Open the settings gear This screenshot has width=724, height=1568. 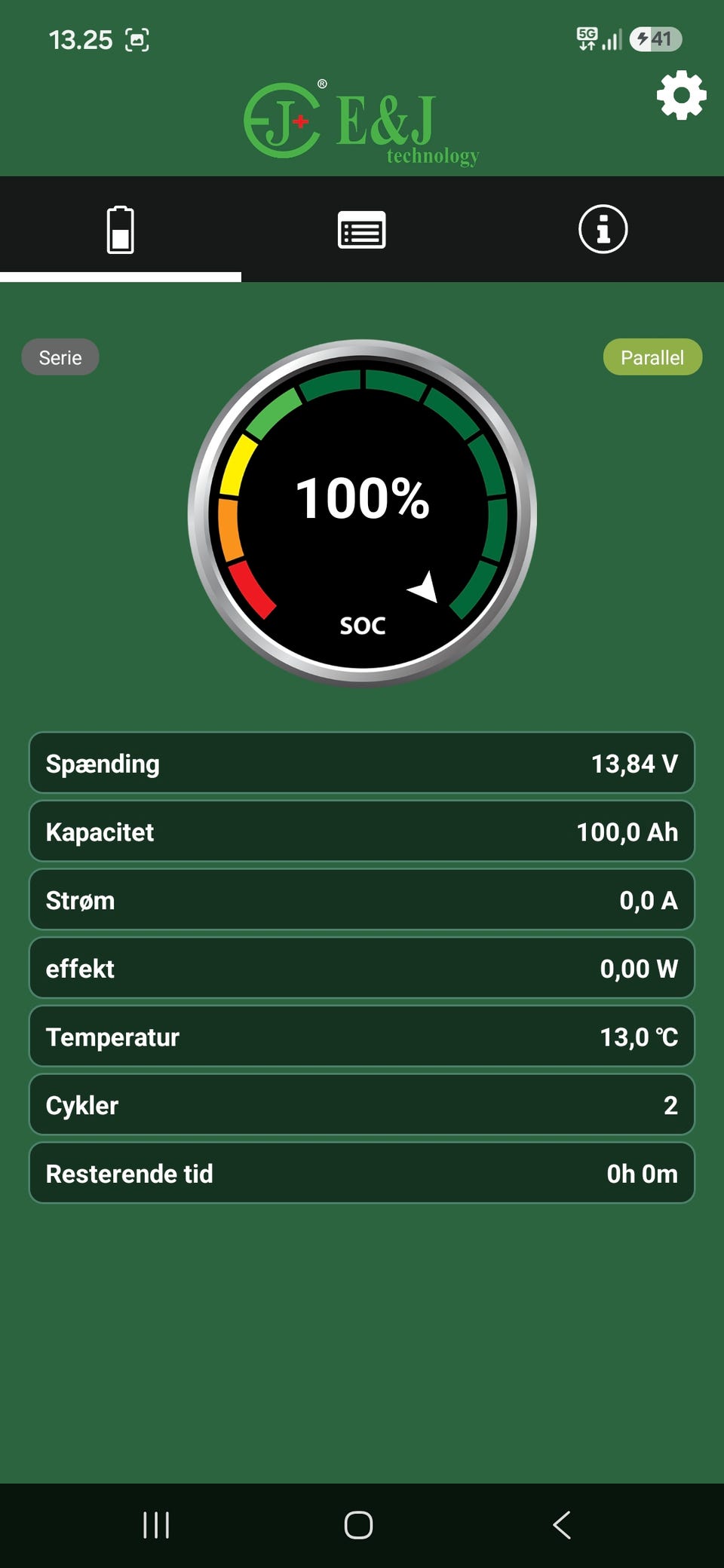tap(681, 95)
